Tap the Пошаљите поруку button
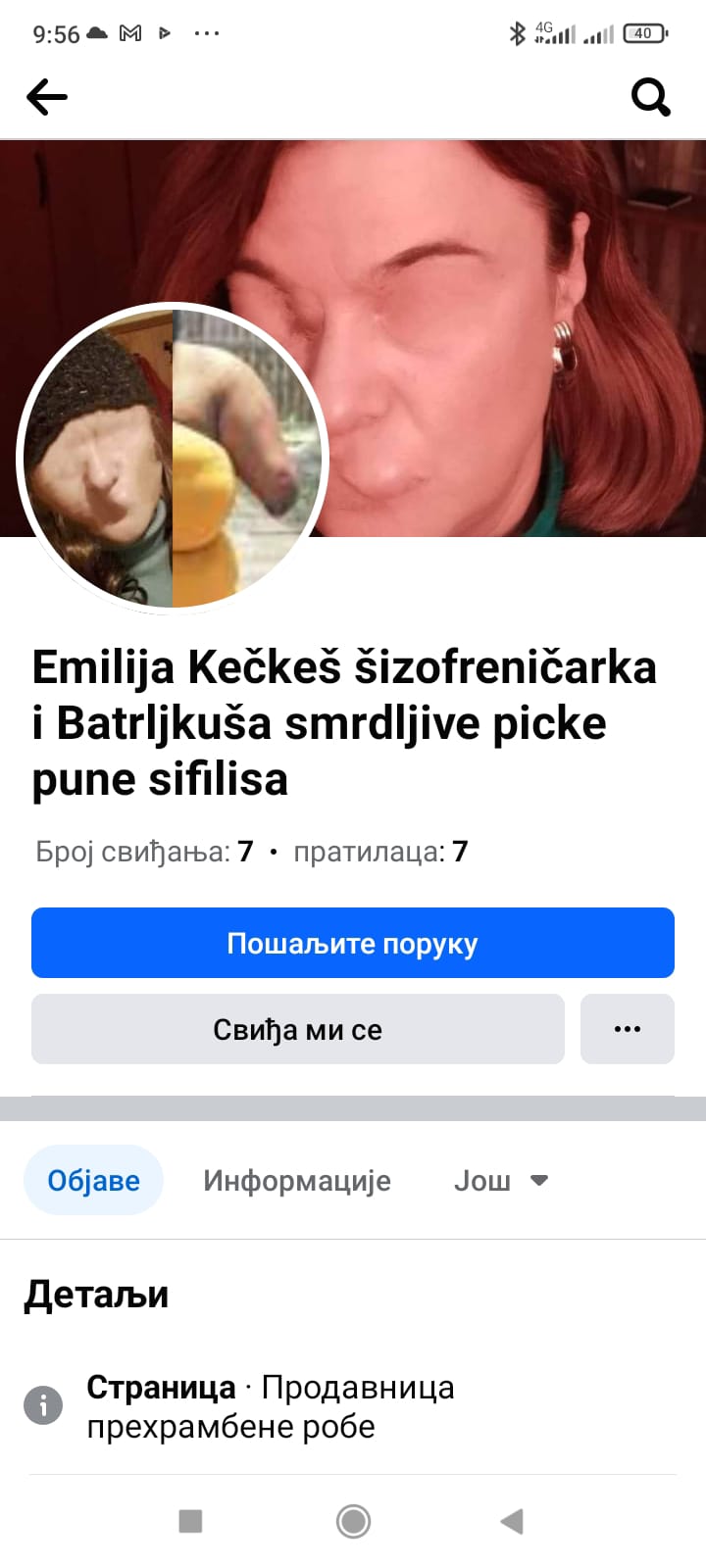This screenshot has width=706, height=1568. (x=353, y=943)
